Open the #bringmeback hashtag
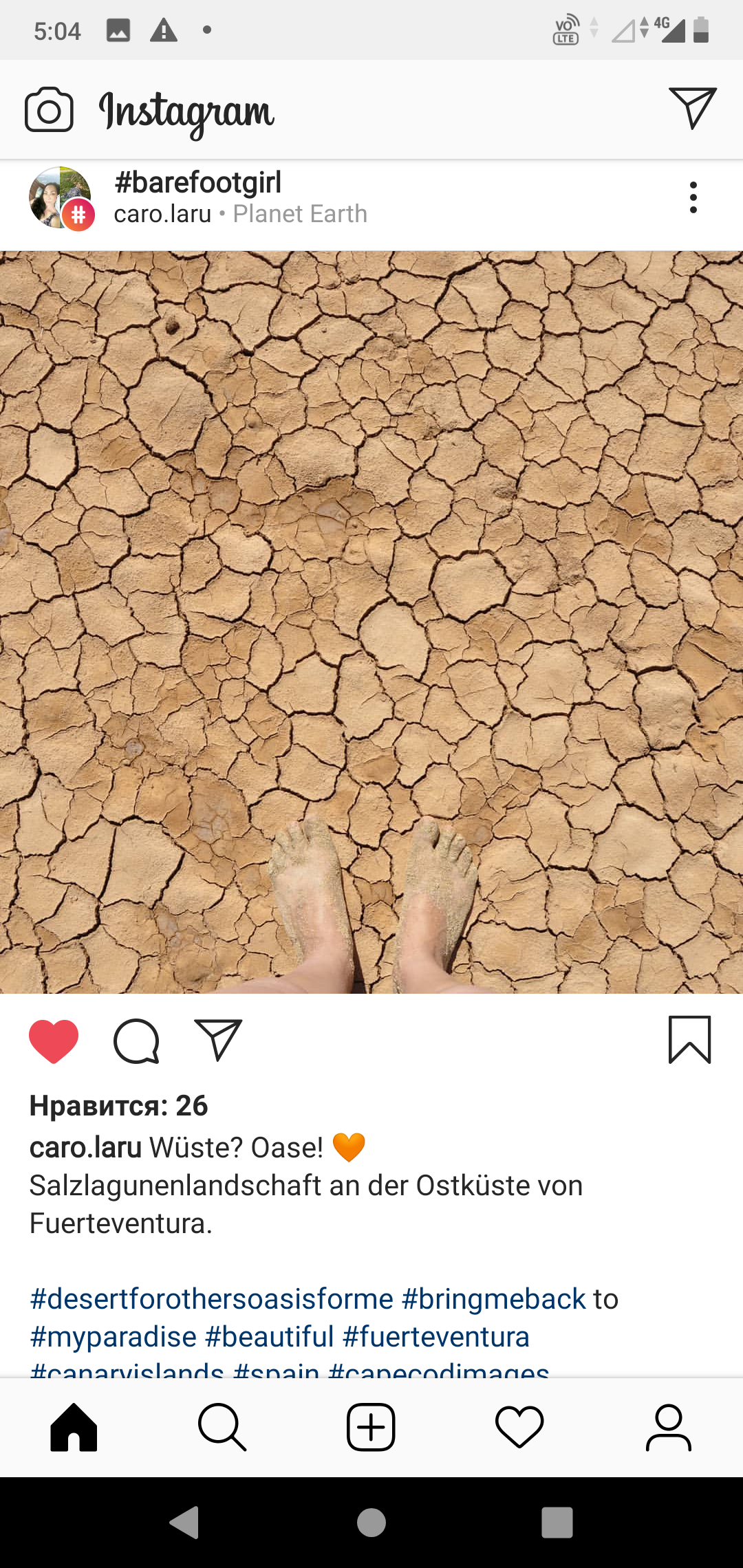The height and width of the screenshot is (1568, 743). tap(493, 1299)
